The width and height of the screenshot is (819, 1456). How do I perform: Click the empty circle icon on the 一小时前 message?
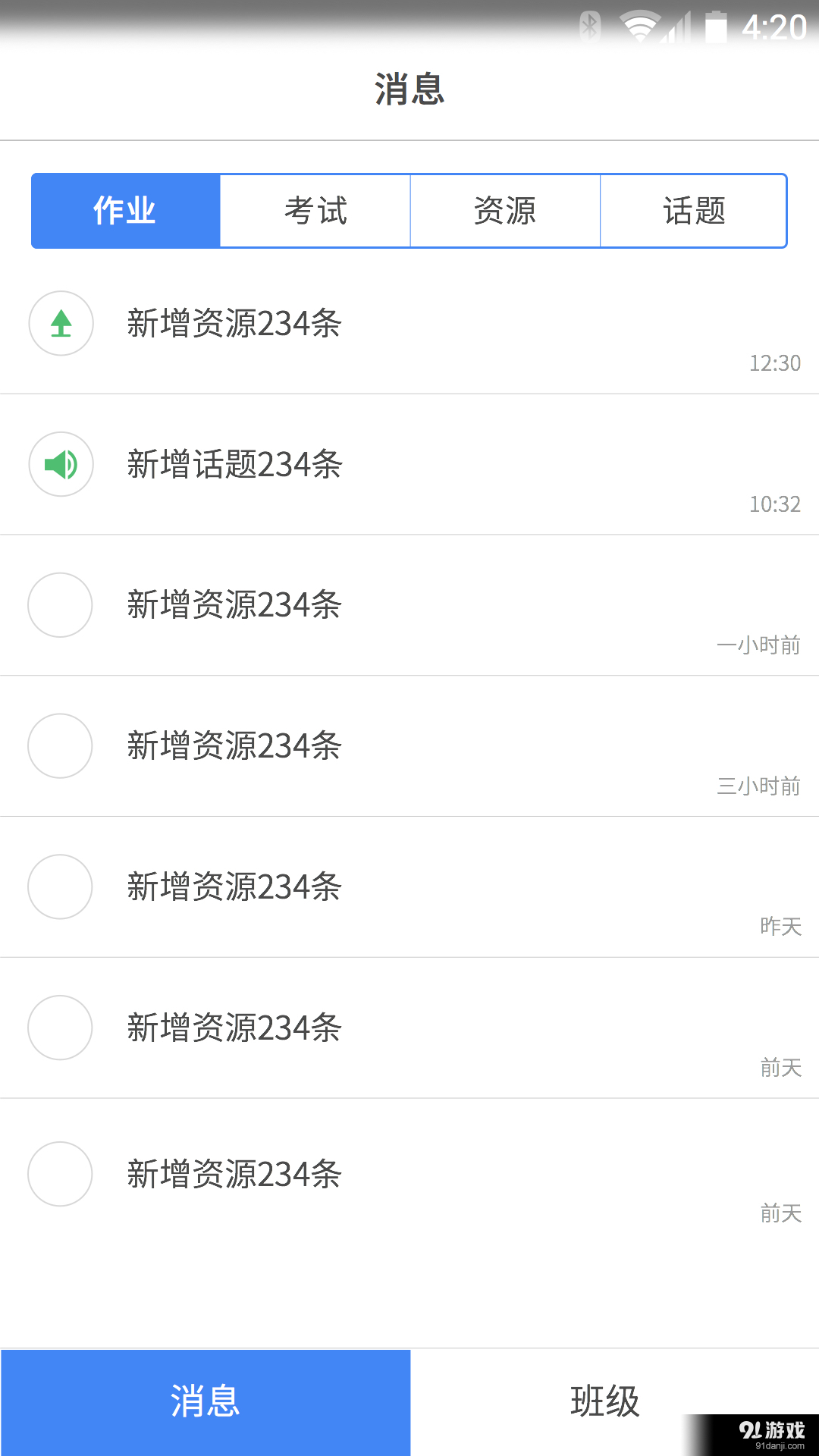(60, 605)
